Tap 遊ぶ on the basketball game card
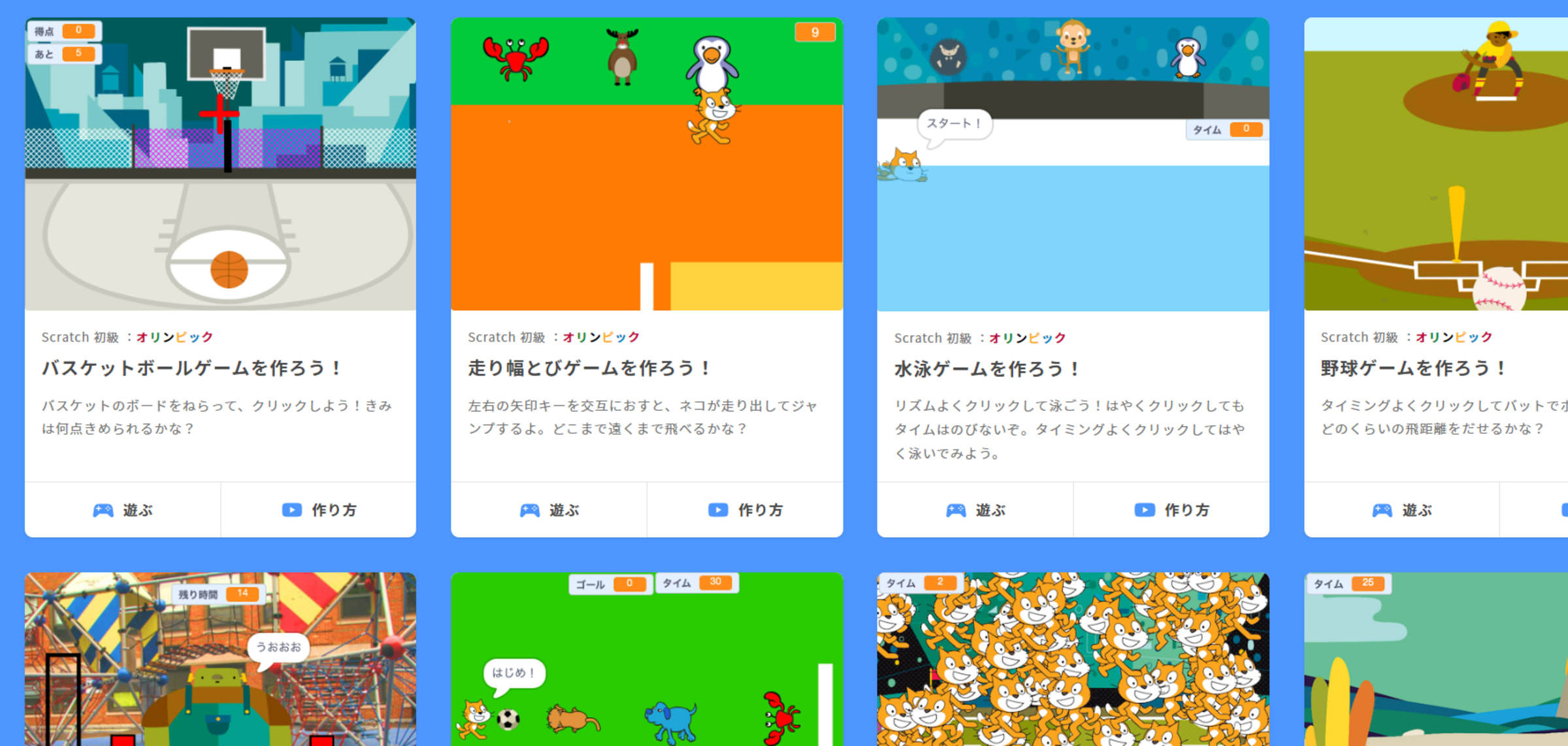 click(123, 510)
